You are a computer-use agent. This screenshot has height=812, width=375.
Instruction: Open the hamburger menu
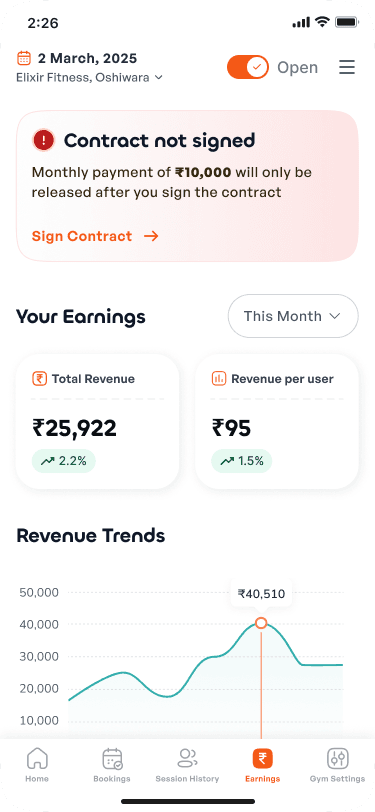pos(347,67)
